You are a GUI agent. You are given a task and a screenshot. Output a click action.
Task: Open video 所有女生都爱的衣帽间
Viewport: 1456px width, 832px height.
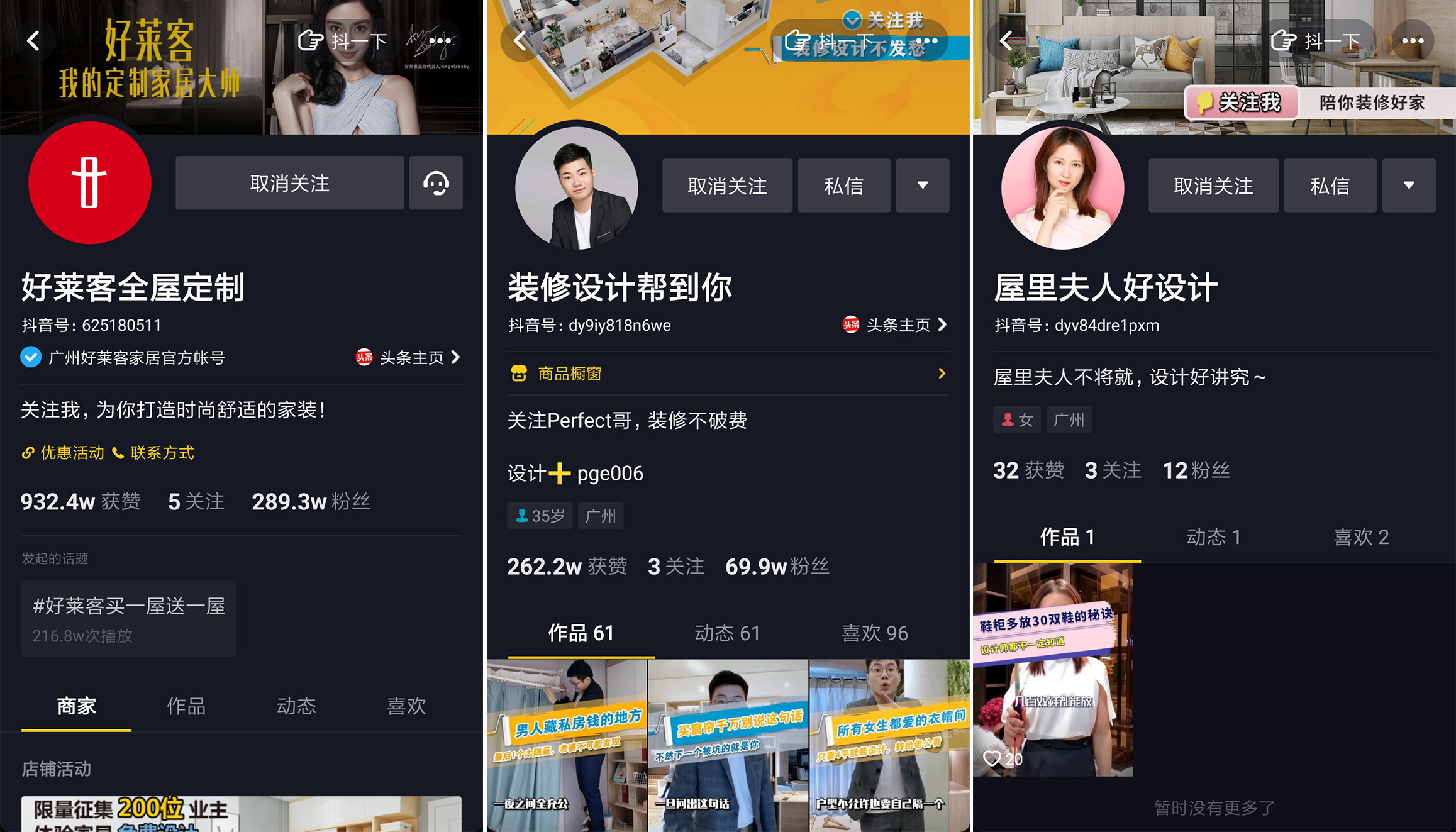(889, 745)
